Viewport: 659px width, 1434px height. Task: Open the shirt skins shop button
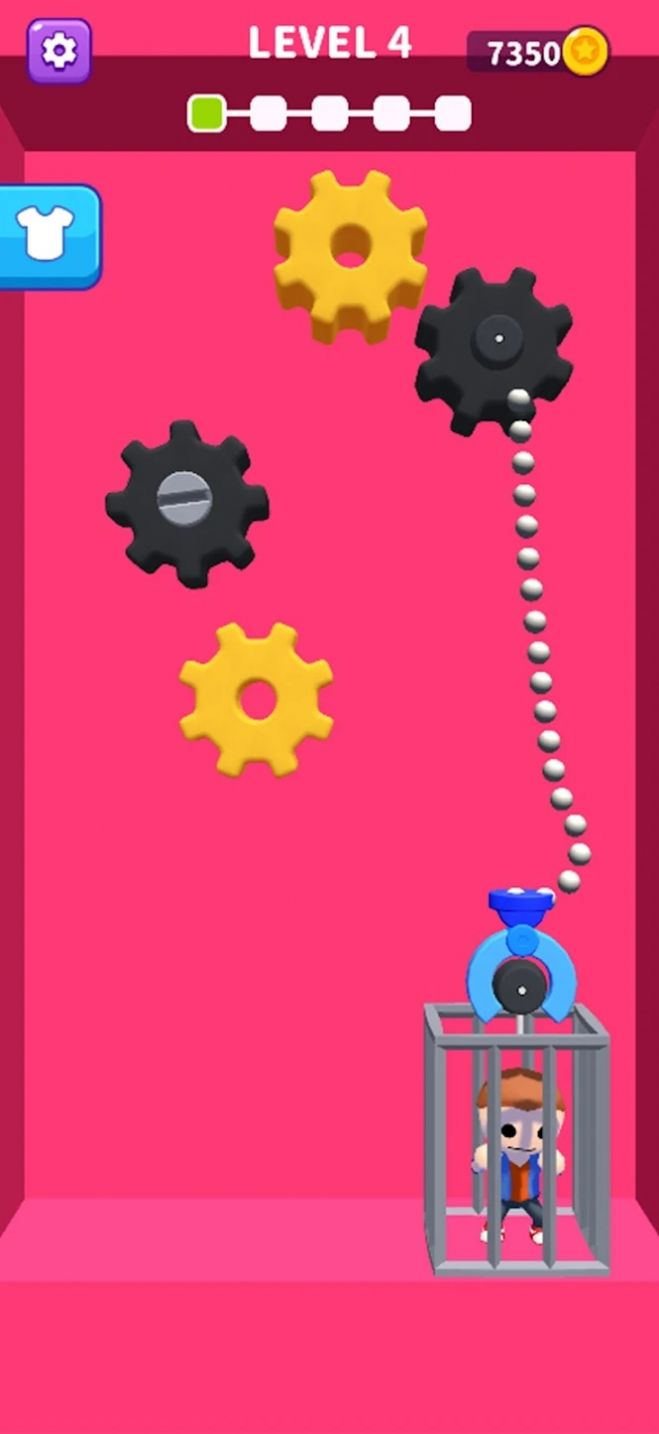tap(47, 236)
